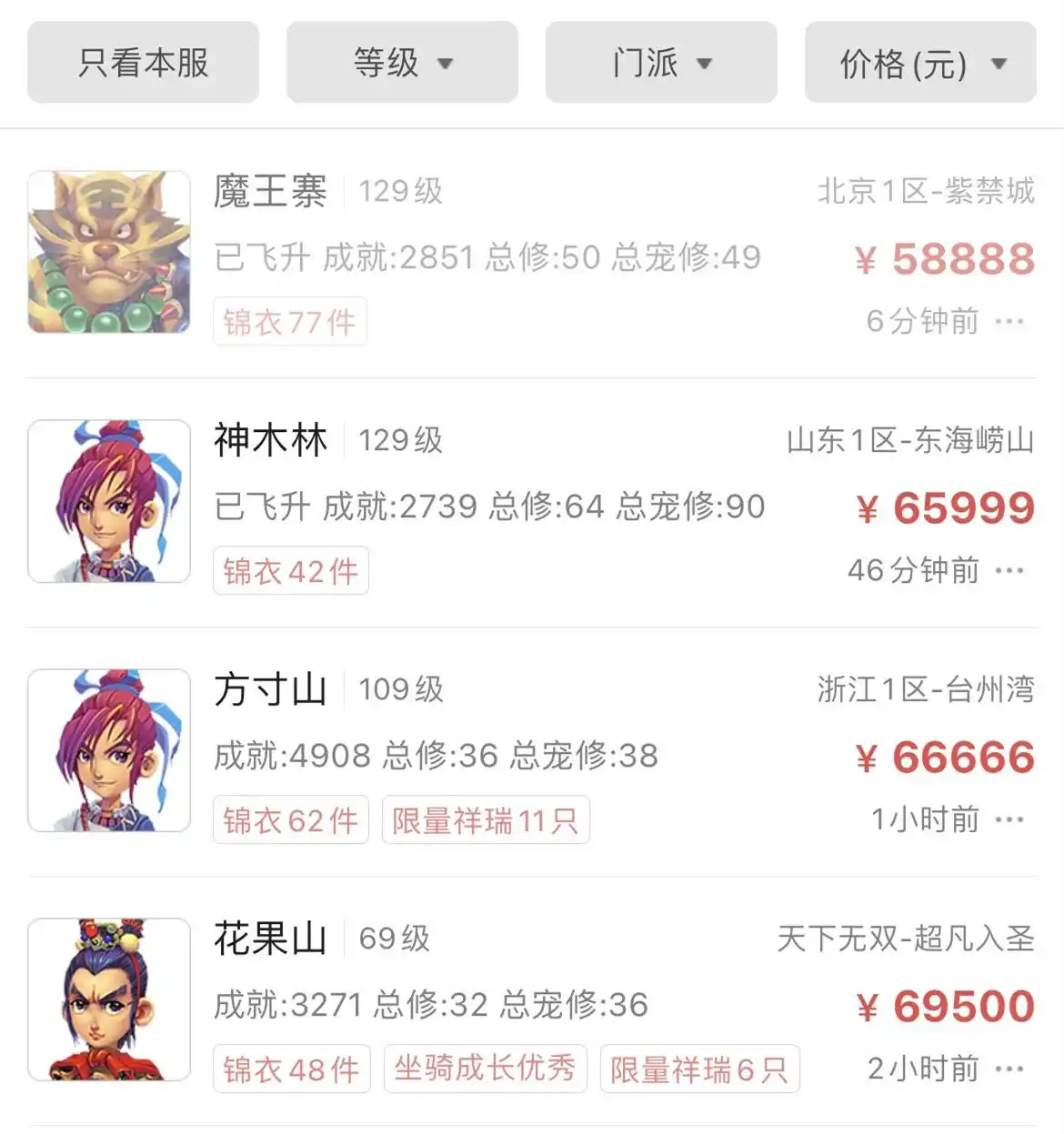Open the 等级 level filter dropdown
Viewport: 1064px width, 1134px height.
click(x=402, y=62)
